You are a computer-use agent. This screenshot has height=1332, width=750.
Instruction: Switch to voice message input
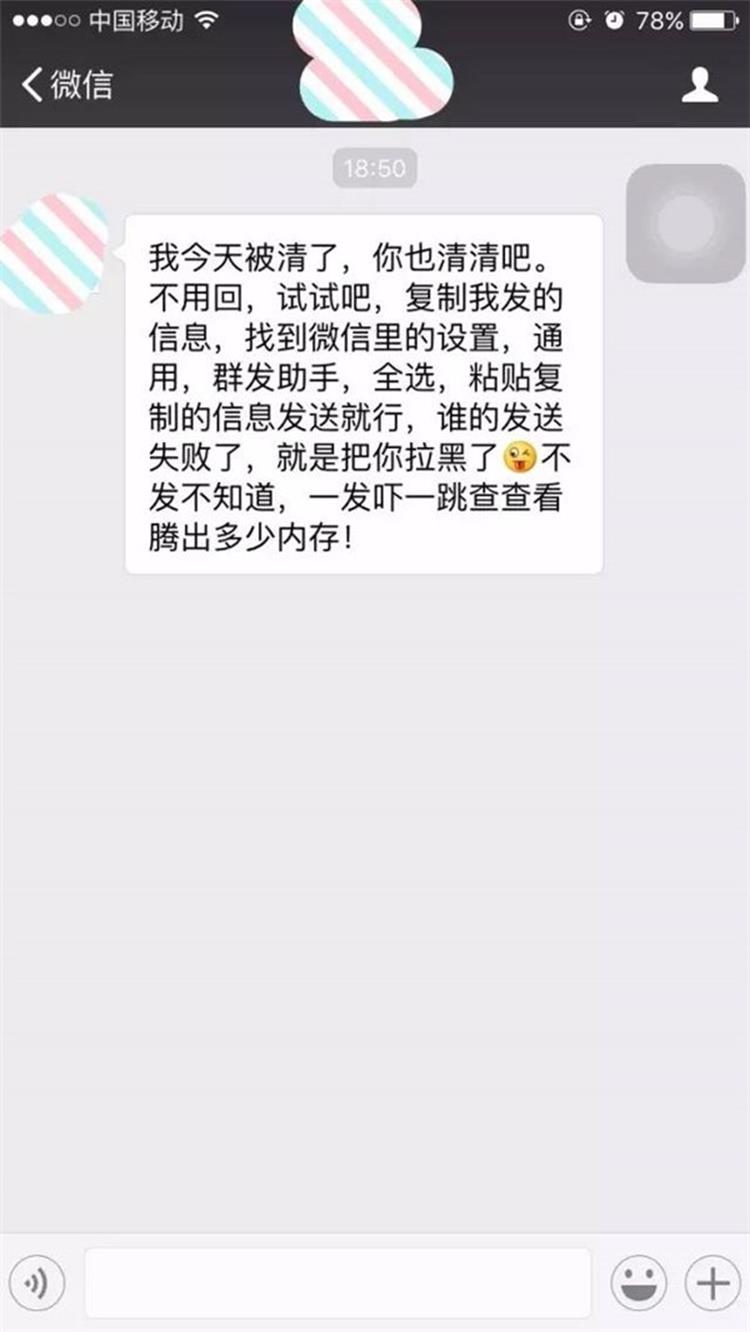(37, 1283)
